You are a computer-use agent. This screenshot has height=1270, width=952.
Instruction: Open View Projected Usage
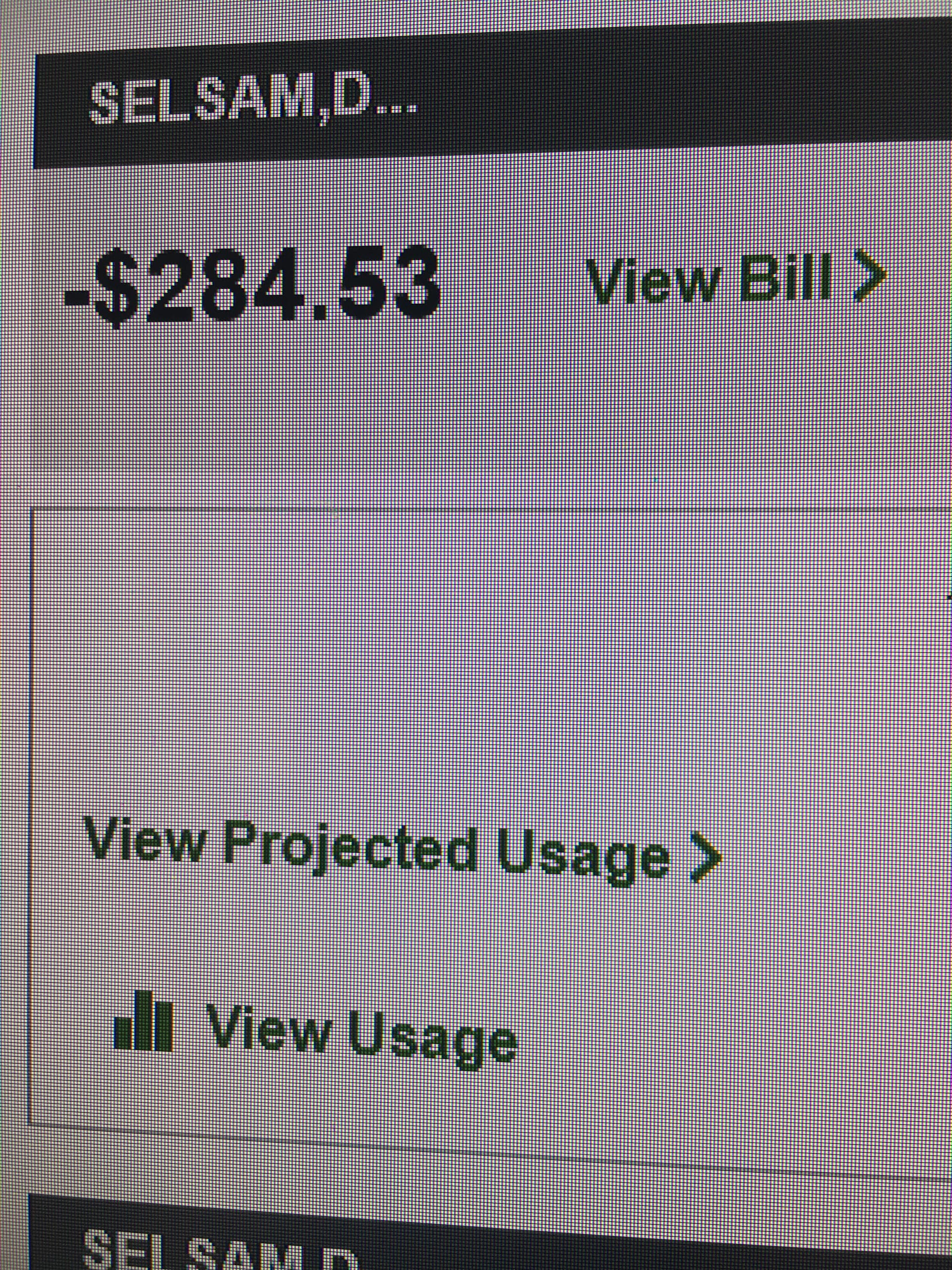click(402, 853)
